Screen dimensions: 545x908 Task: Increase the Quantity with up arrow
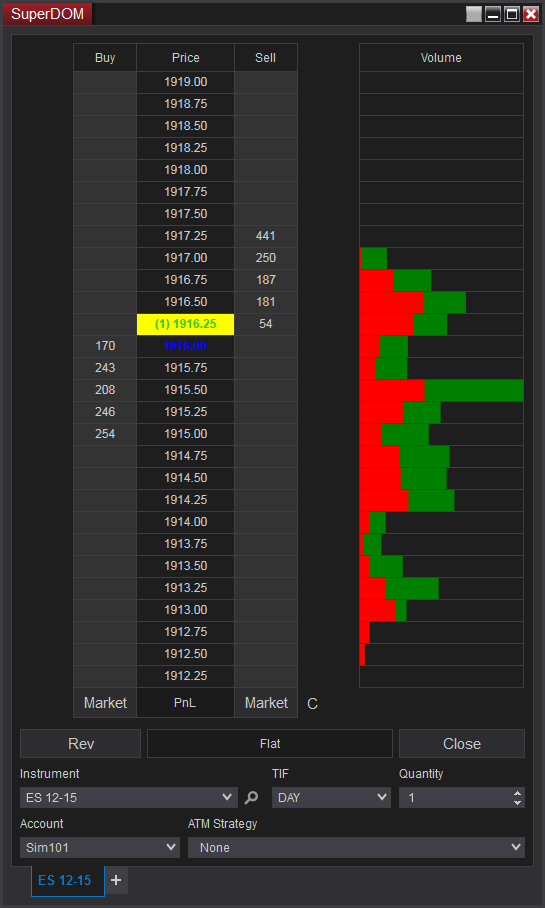(517, 793)
